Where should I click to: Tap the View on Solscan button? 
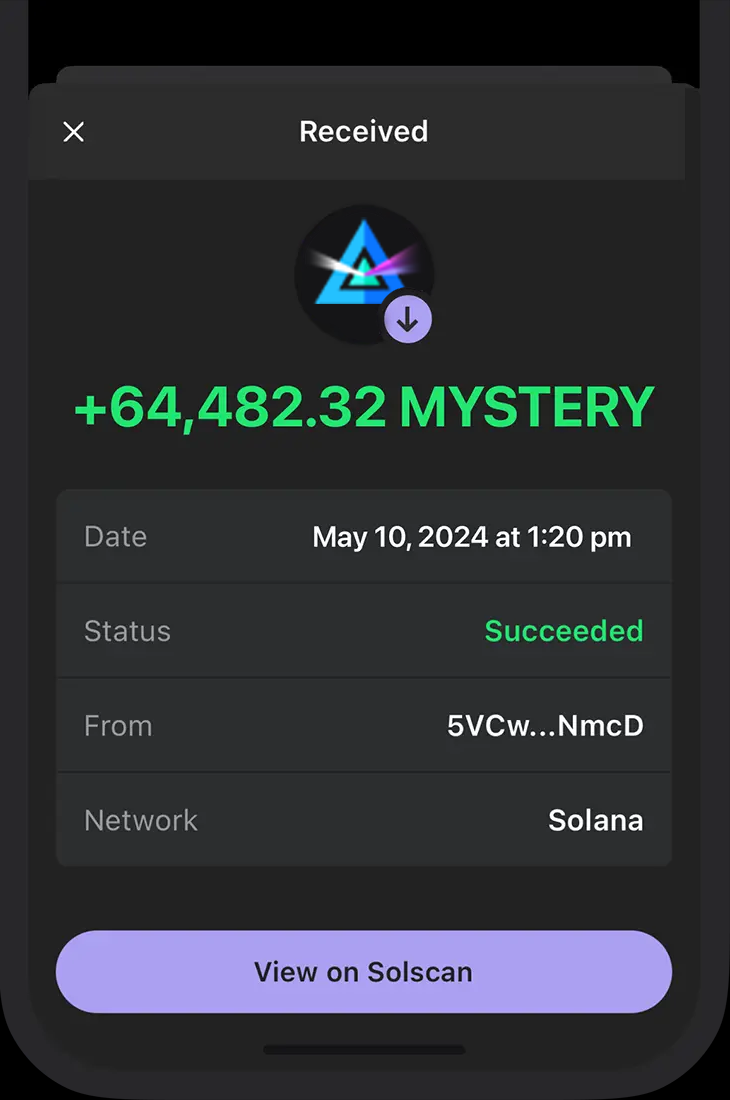pyautogui.click(x=363, y=971)
